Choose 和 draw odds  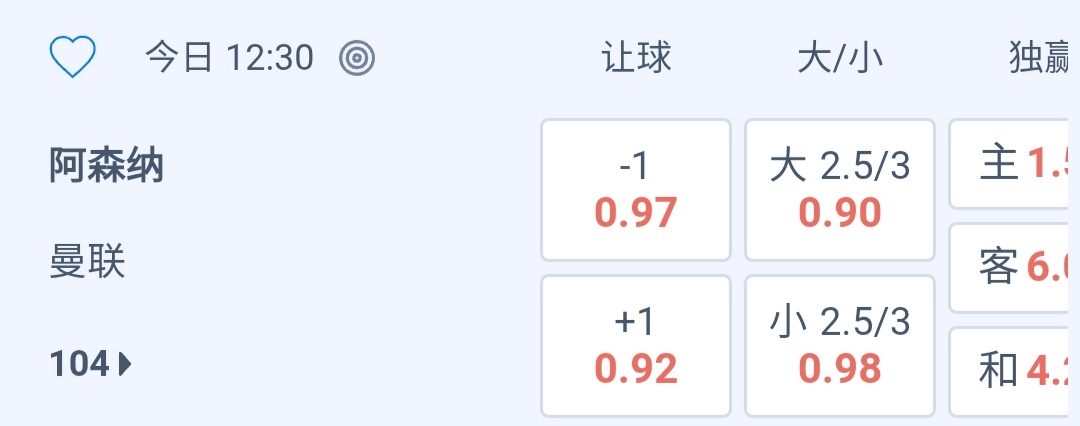pyautogui.click(x=1014, y=371)
